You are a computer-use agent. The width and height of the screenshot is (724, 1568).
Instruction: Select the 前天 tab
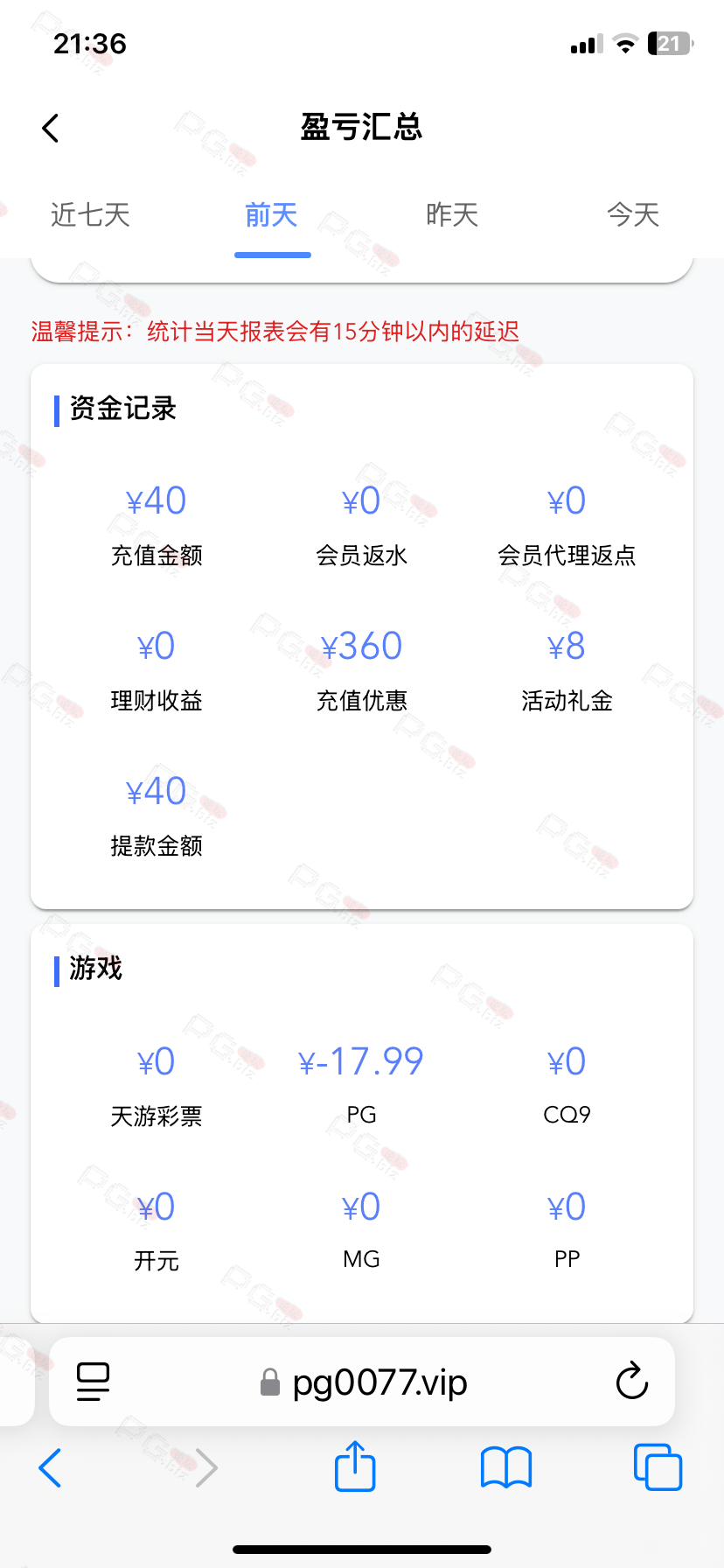271,214
